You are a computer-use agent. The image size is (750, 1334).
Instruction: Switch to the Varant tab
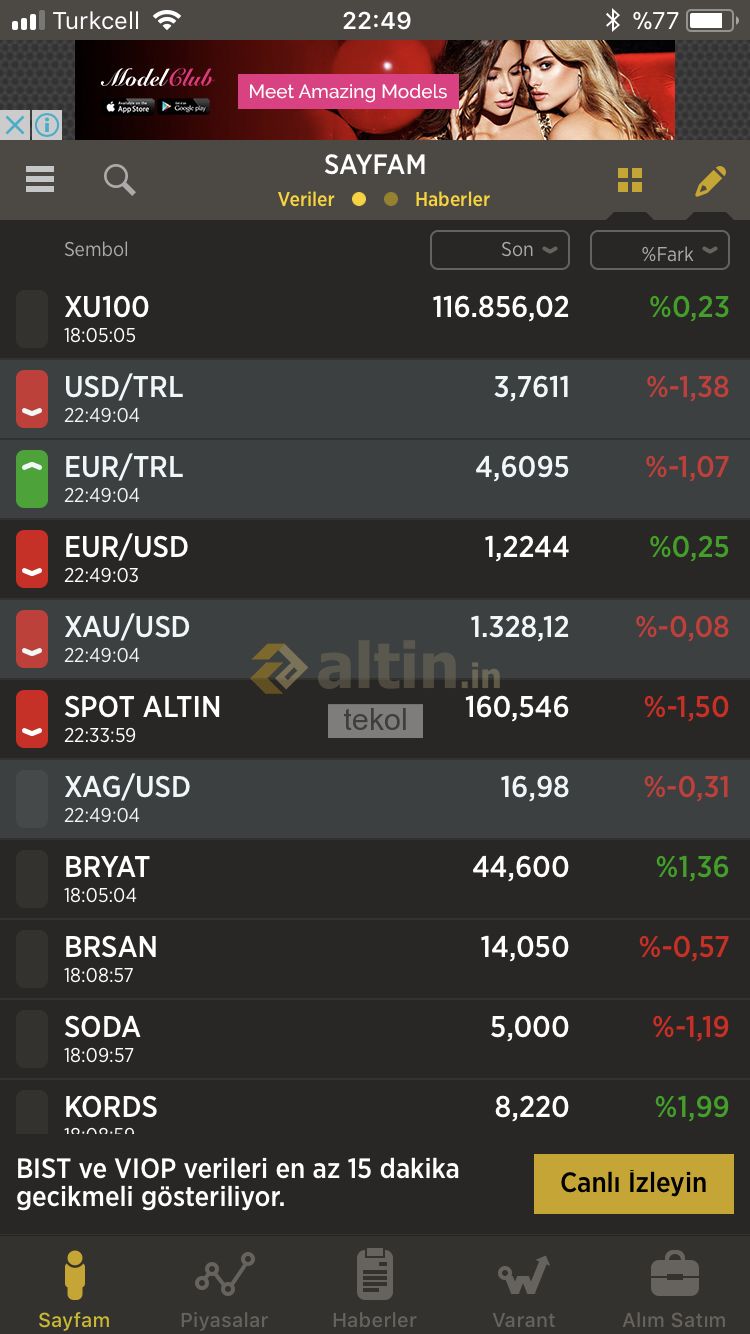click(524, 1290)
